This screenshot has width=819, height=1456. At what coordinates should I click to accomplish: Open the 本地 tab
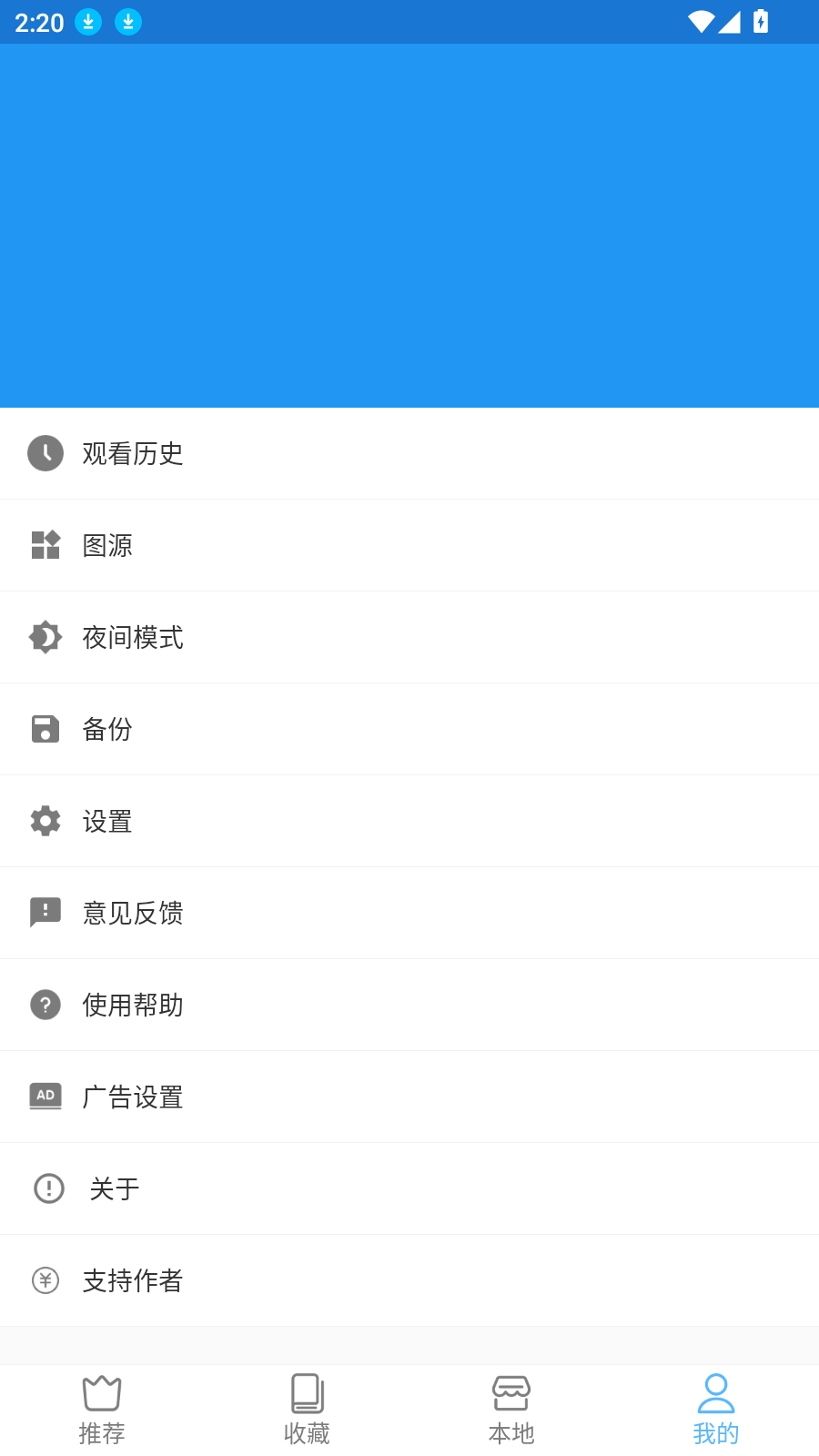click(x=511, y=1410)
